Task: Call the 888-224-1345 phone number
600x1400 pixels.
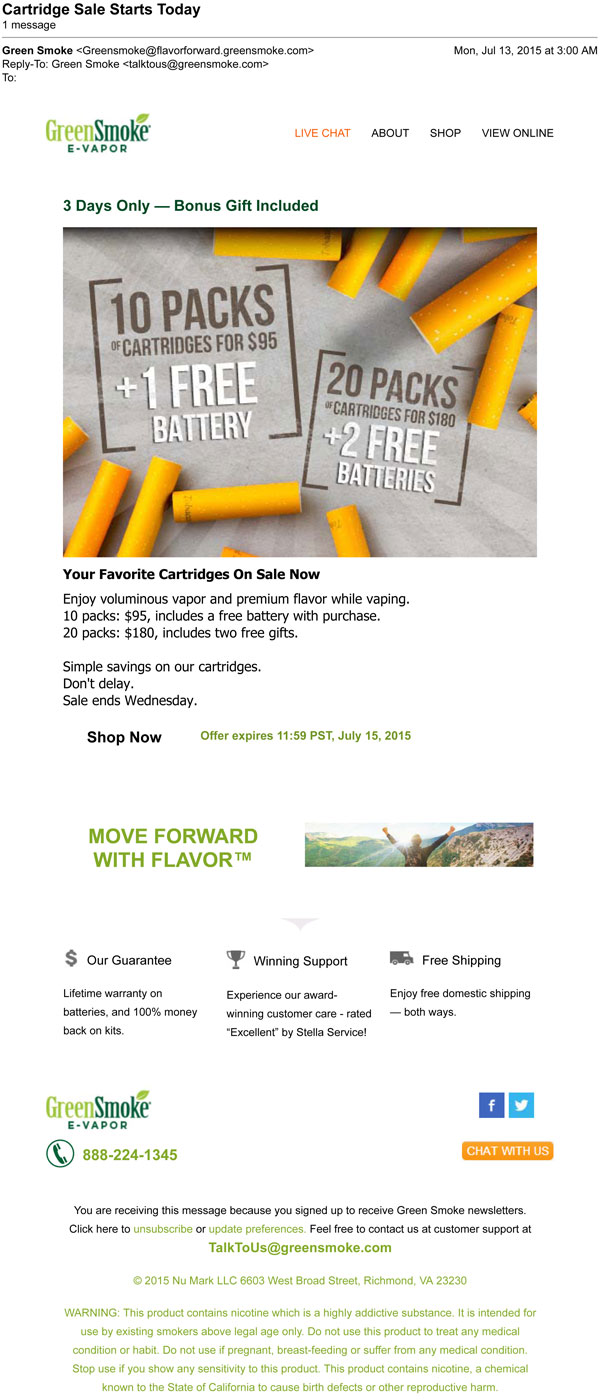Action: [130, 1155]
